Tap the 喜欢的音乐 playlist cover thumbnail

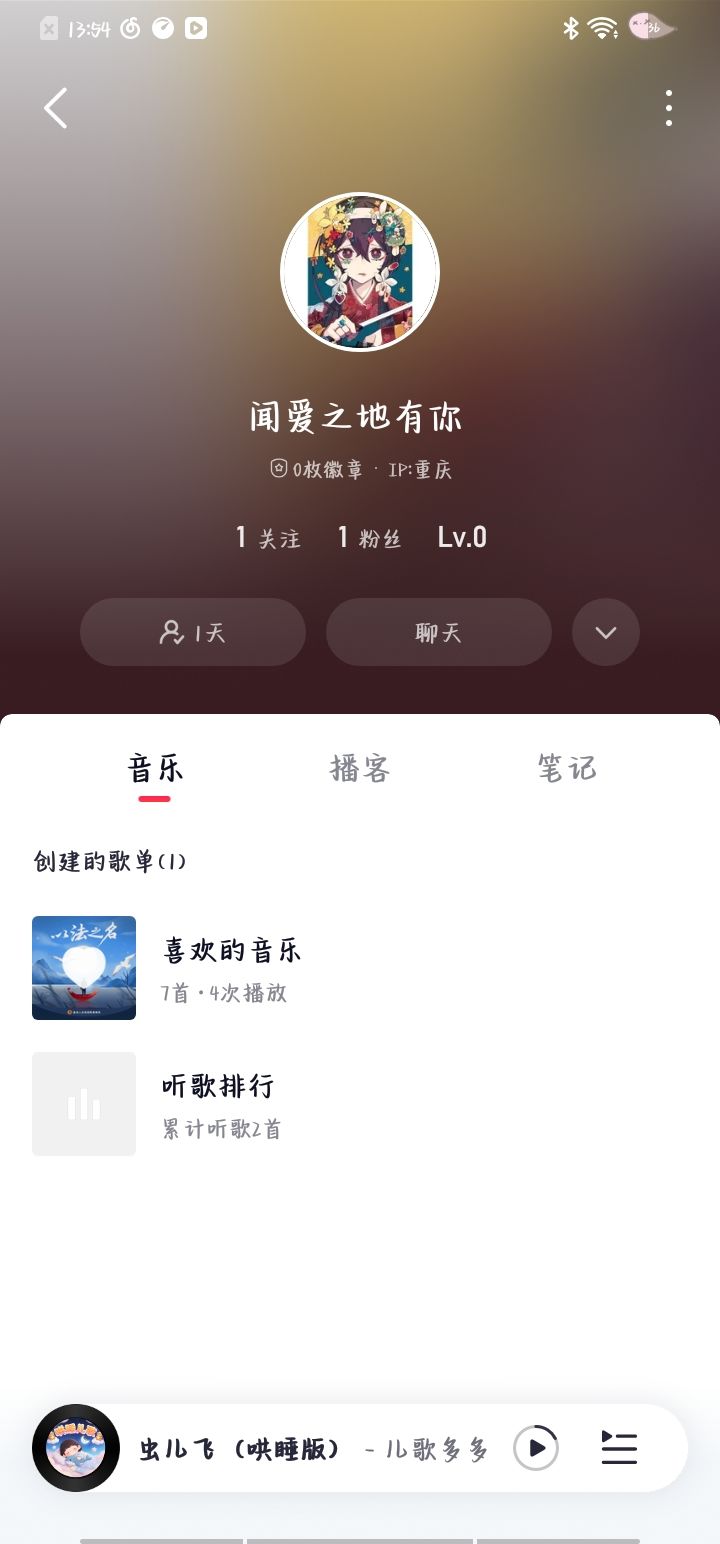pyautogui.click(x=84, y=967)
